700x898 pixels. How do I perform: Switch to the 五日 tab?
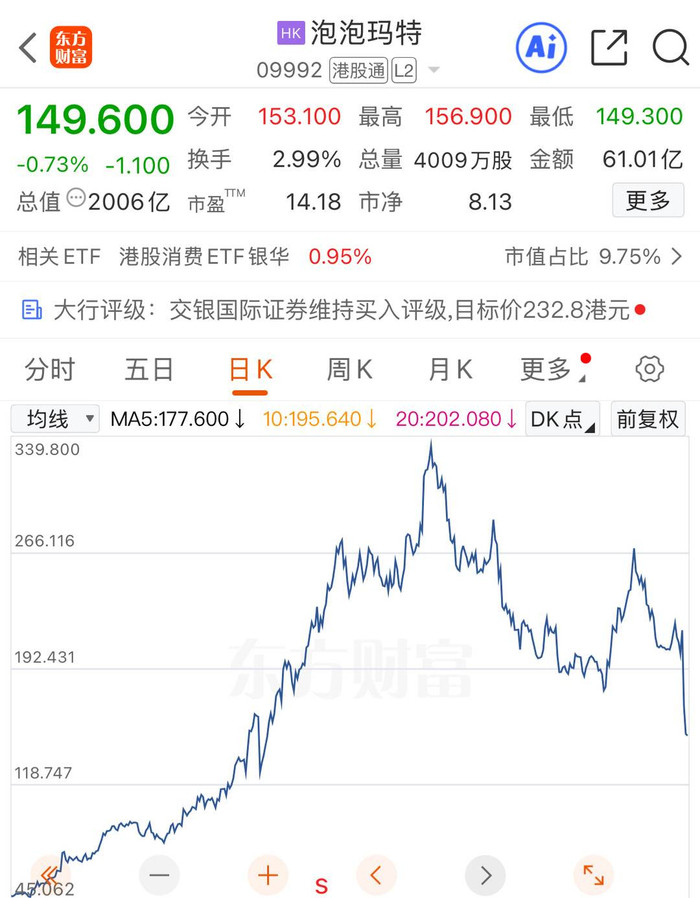[x=149, y=370]
